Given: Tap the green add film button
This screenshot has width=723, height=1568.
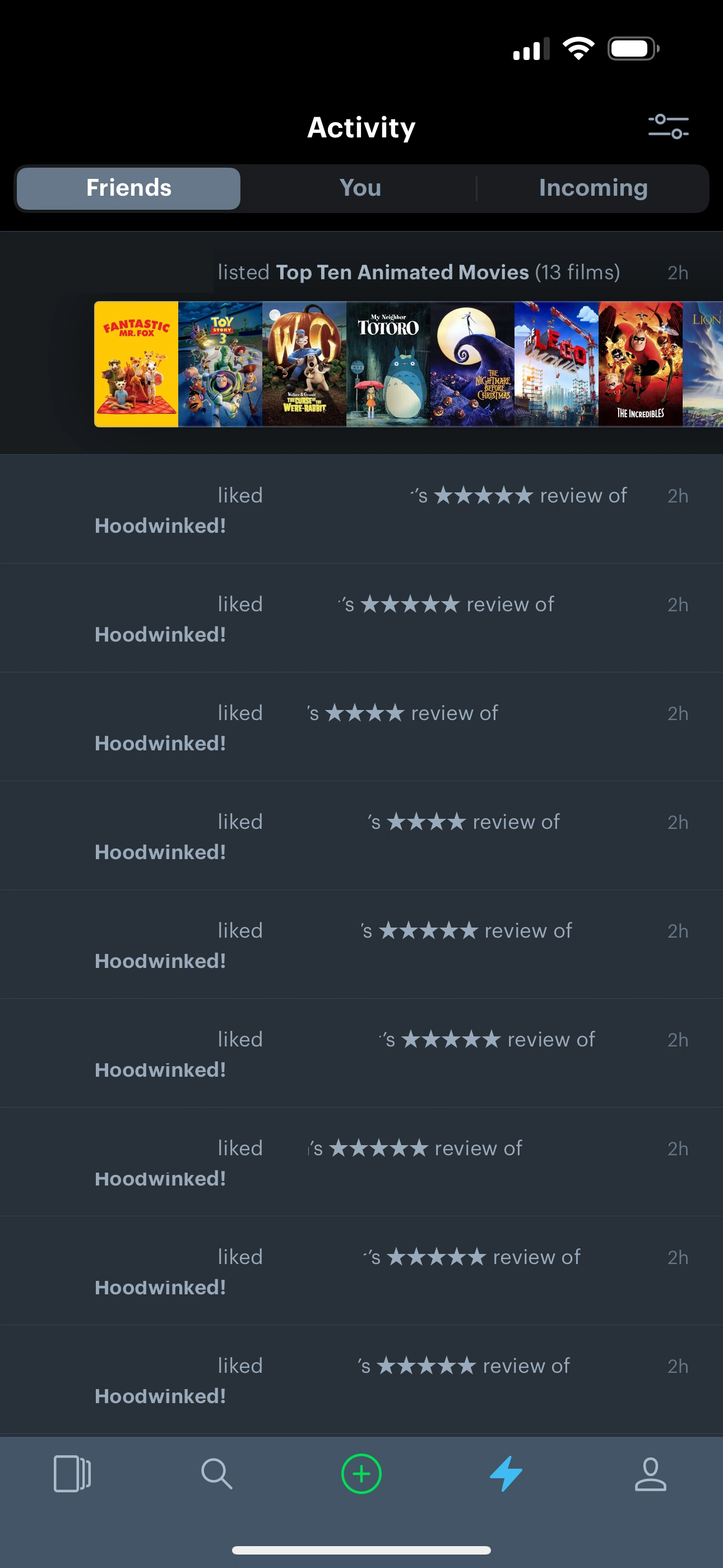Looking at the screenshot, I should (361, 1474).
